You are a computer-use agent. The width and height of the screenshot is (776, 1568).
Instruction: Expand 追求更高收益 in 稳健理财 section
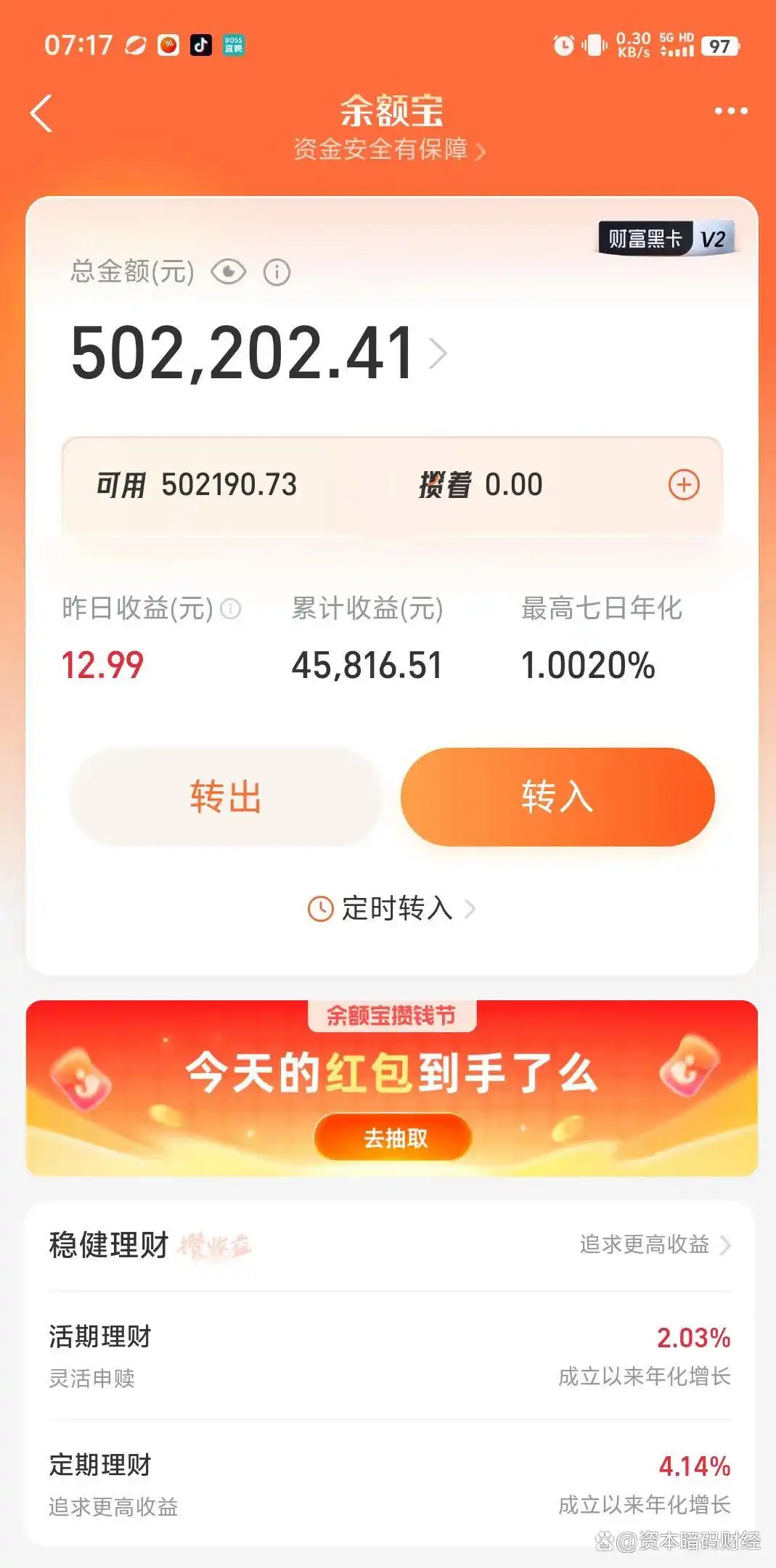pyautogui.click(x=650, y=1244)
